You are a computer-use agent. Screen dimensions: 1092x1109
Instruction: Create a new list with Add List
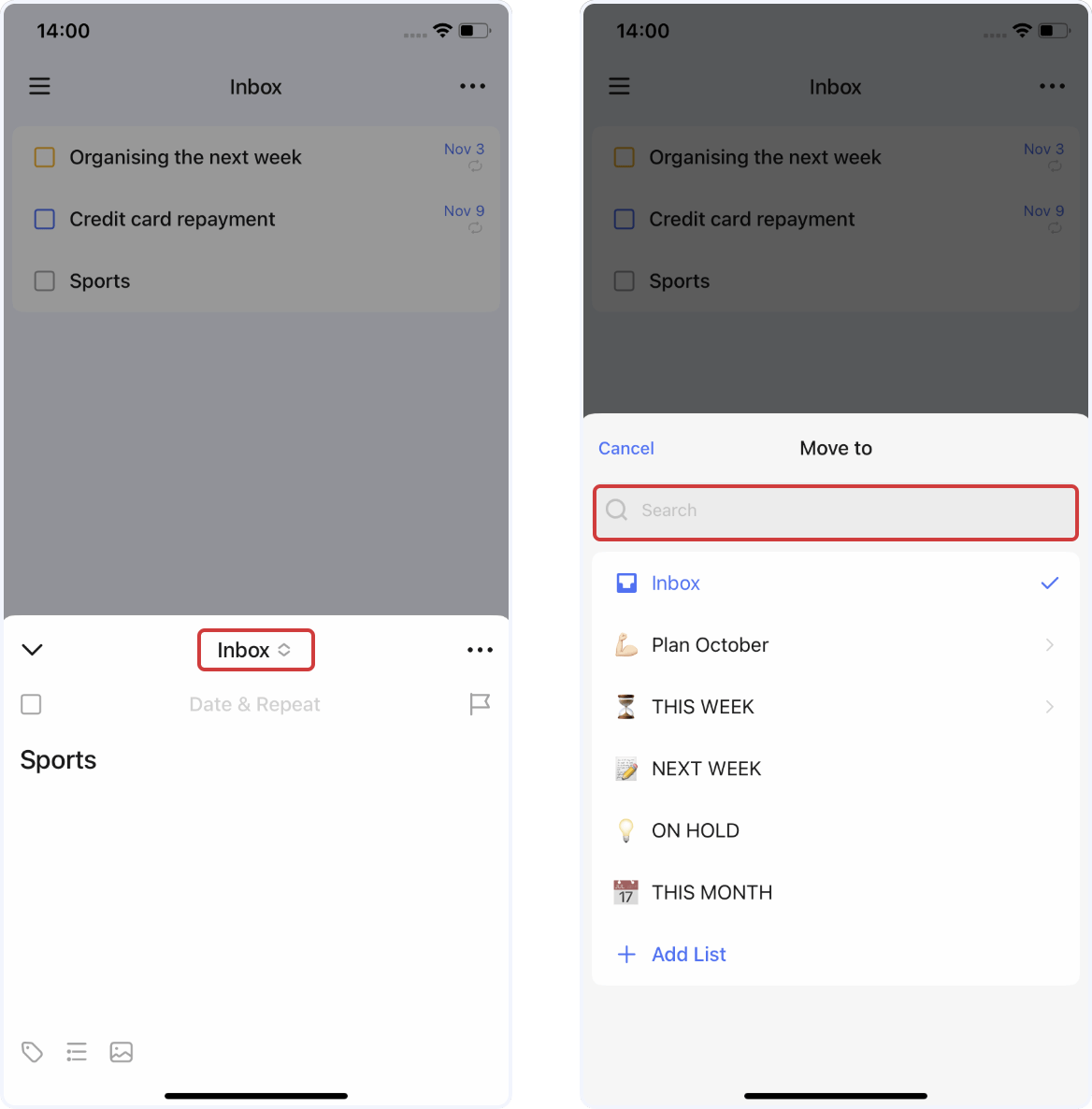tap(688, 954)
